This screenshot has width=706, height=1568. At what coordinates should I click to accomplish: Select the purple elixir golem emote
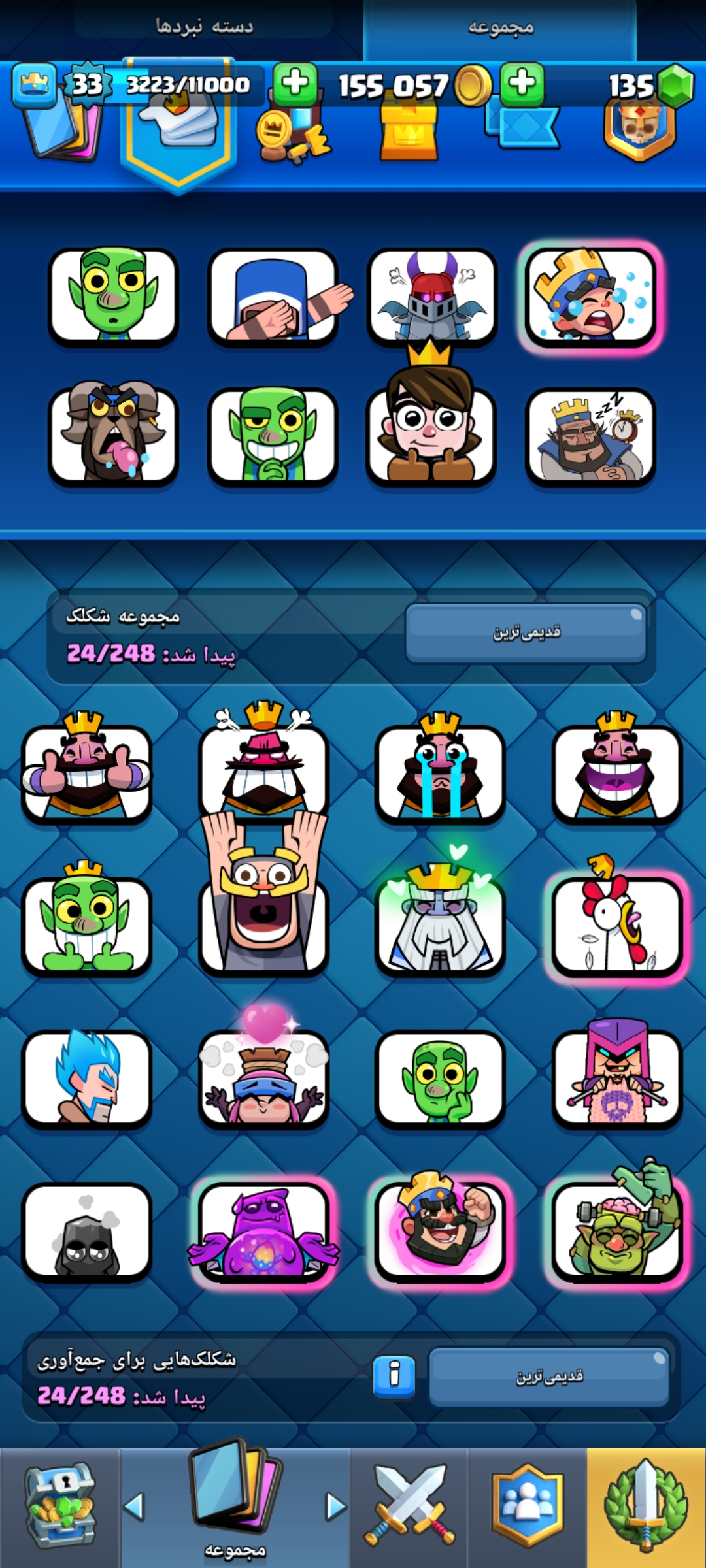pyautogui.click(x=263, y=1232)
